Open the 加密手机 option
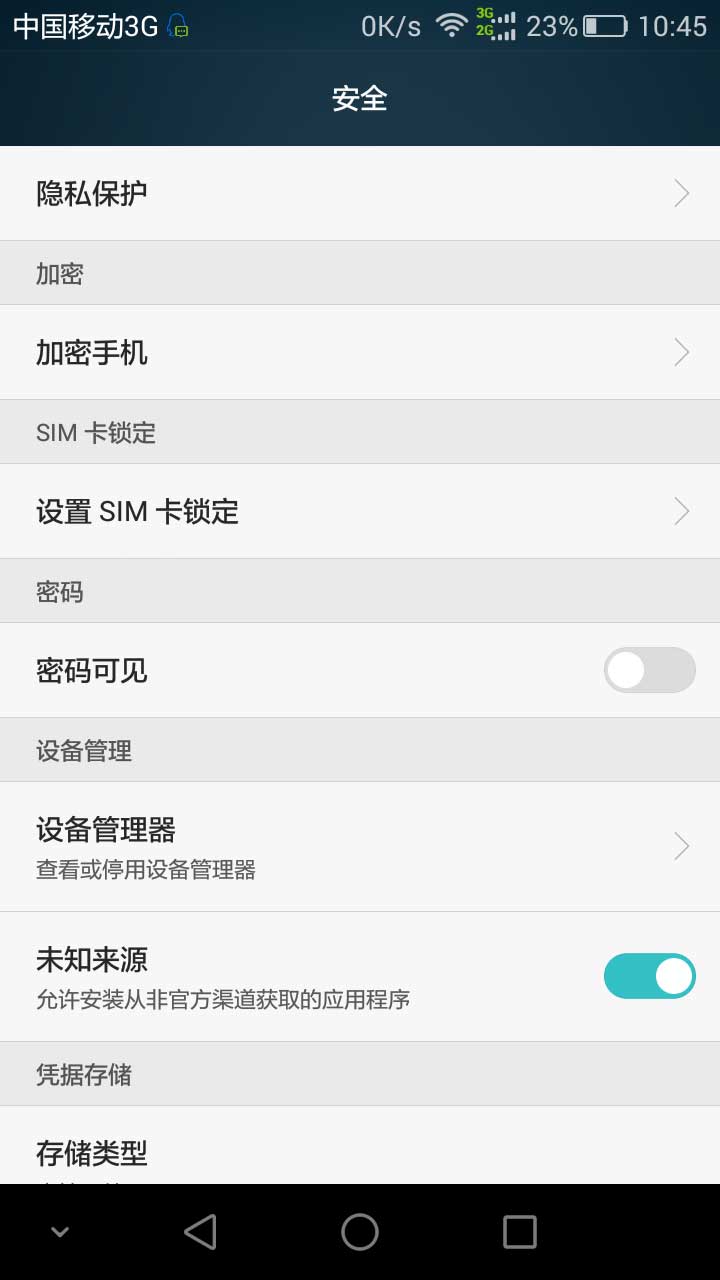This screenshot has height=1280, width=720. 360,352
